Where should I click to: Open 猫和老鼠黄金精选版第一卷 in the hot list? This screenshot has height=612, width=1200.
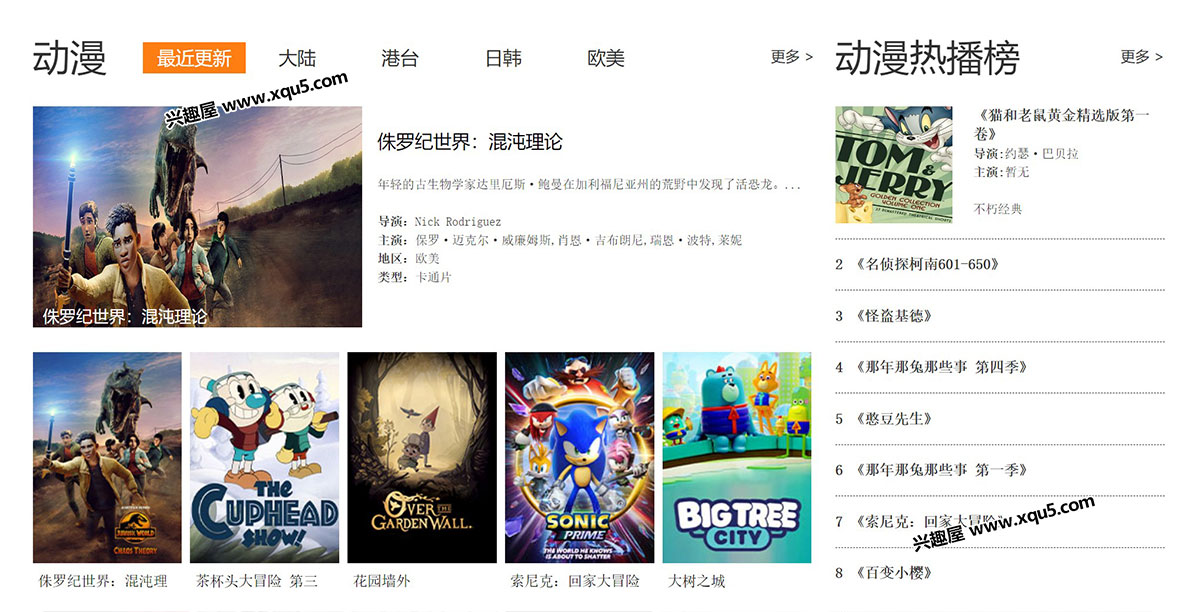pyautogui.click(x=1061, y=124)
